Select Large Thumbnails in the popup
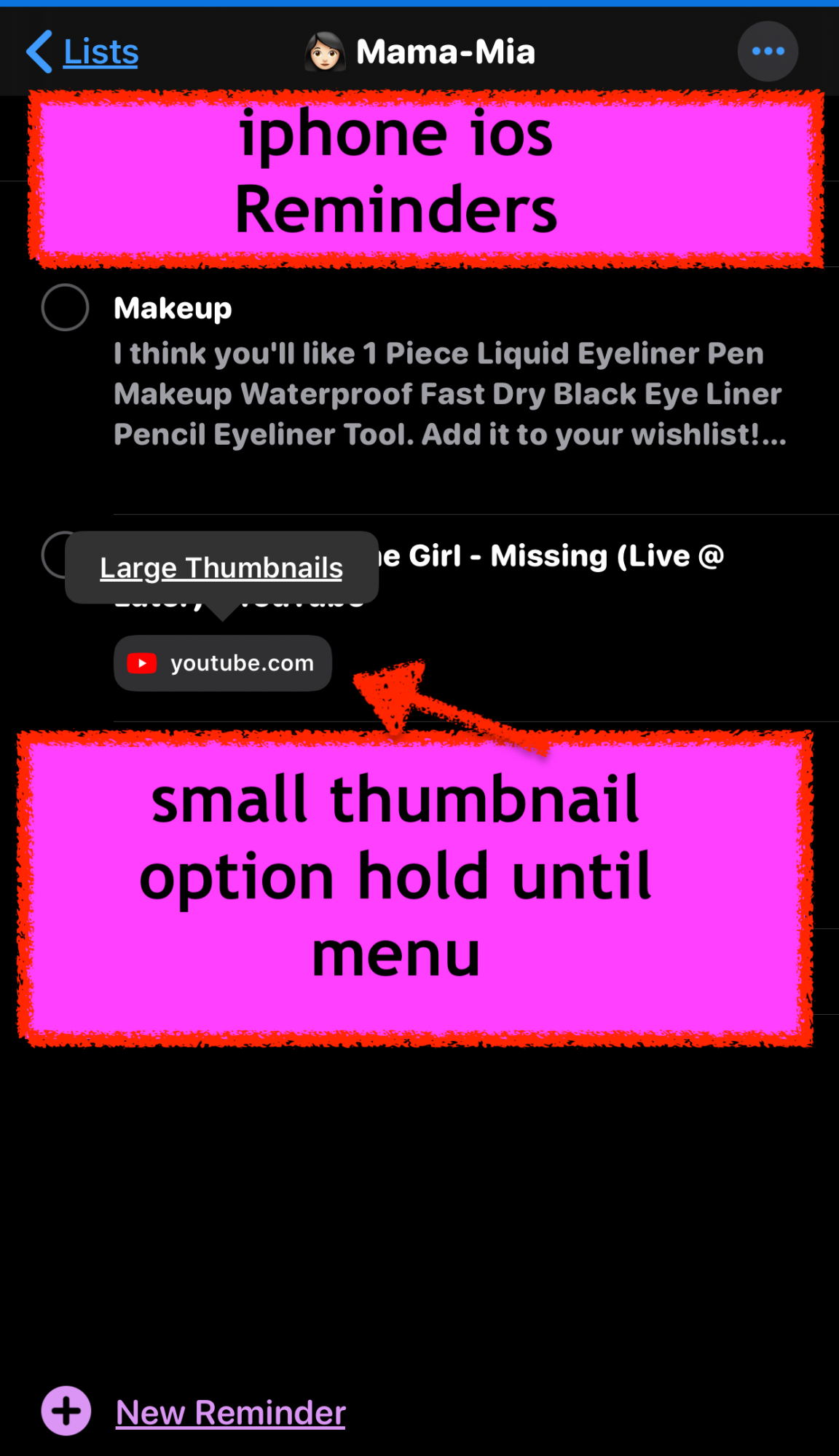Viewport: 839px width, 1456px height. tap(221, 568)
